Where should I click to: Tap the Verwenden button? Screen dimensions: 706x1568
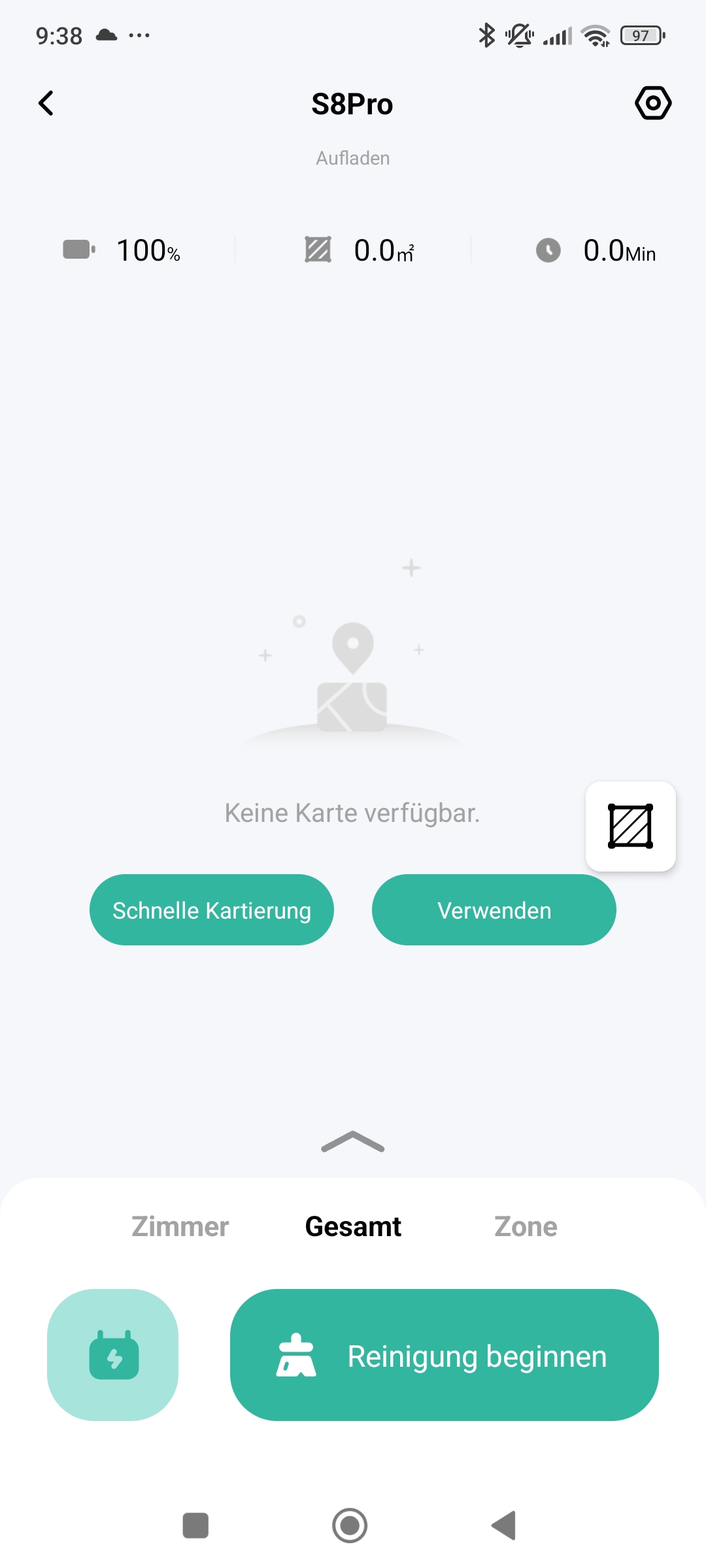click(494, 910)
